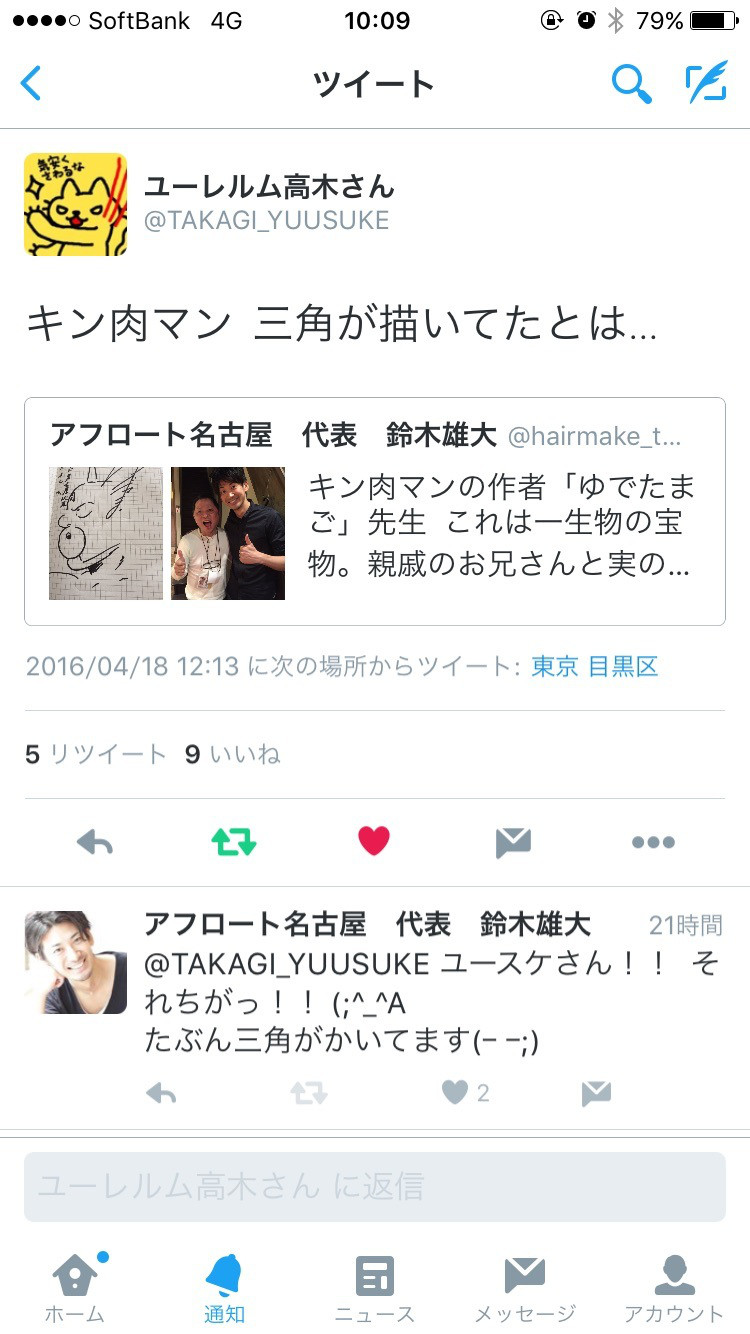Go to the アカウント tab

coord(674,1288)
